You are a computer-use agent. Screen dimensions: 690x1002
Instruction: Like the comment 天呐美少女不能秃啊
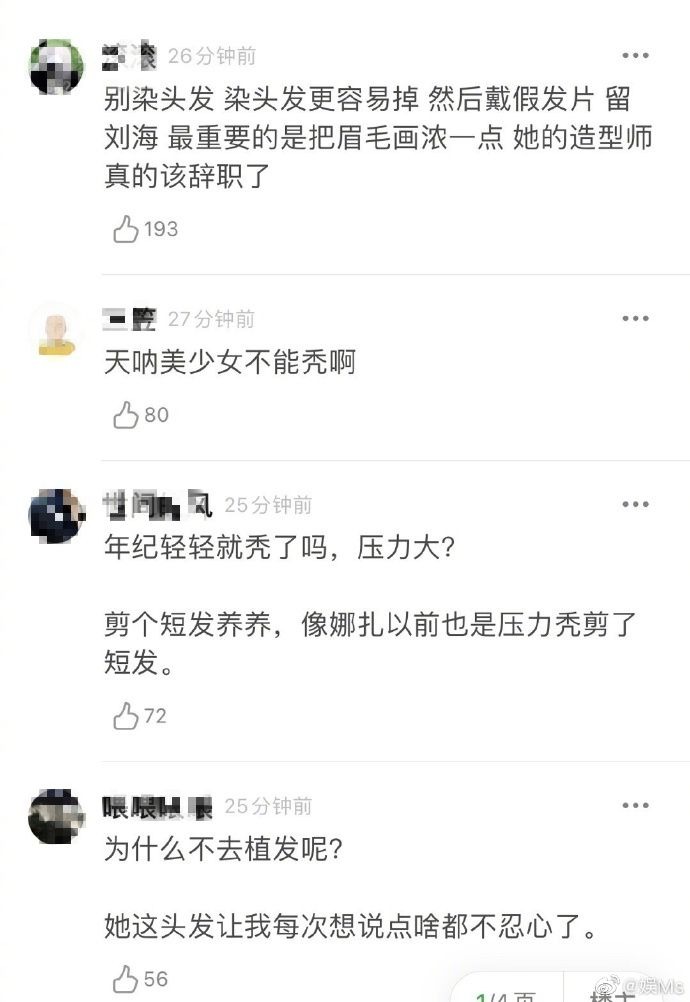[x=126, y=415]
